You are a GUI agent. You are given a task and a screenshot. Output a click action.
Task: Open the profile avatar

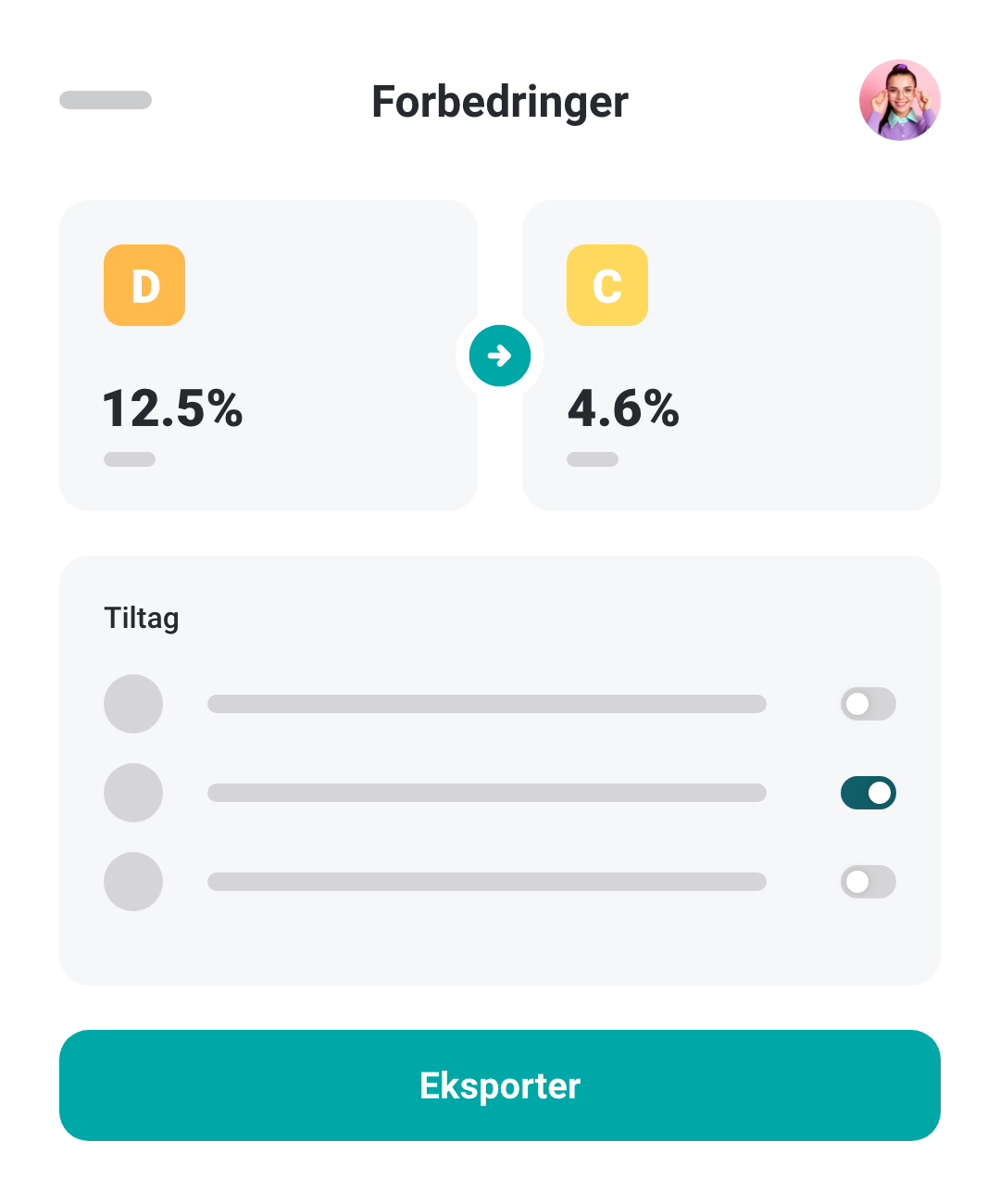899,100
